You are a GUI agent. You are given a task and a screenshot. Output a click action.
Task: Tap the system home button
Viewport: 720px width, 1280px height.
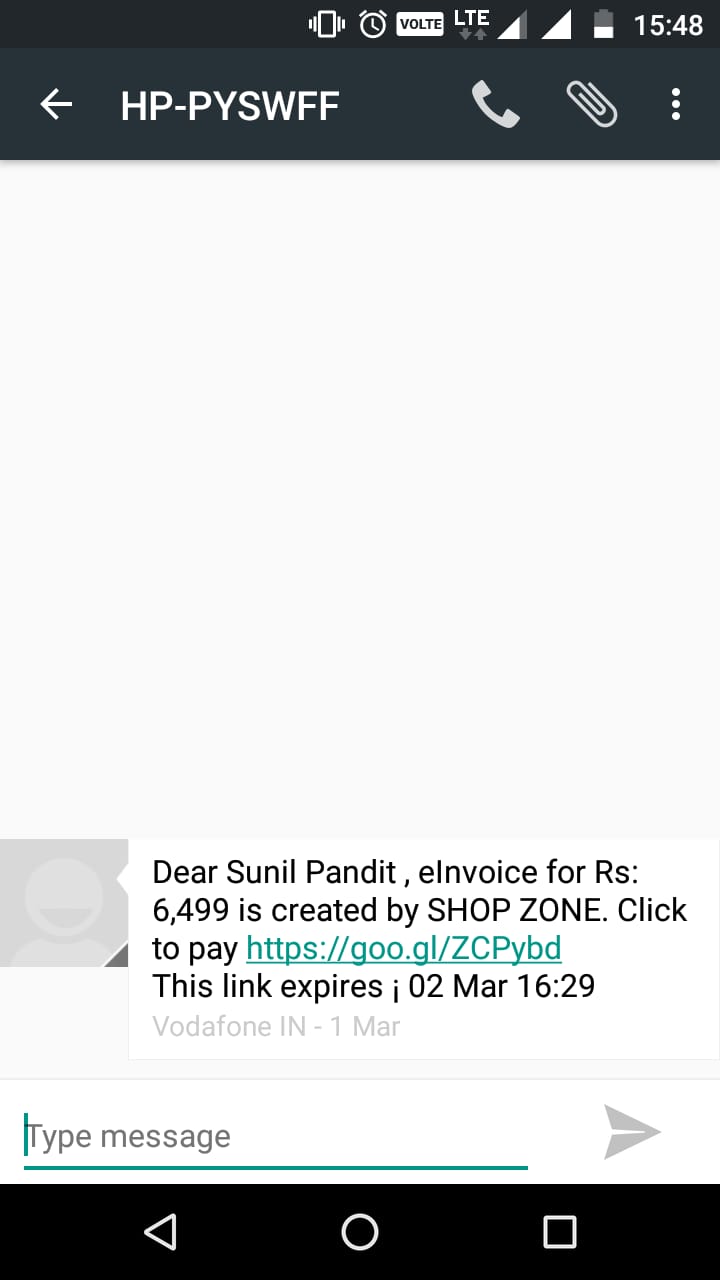point(360,1232)
